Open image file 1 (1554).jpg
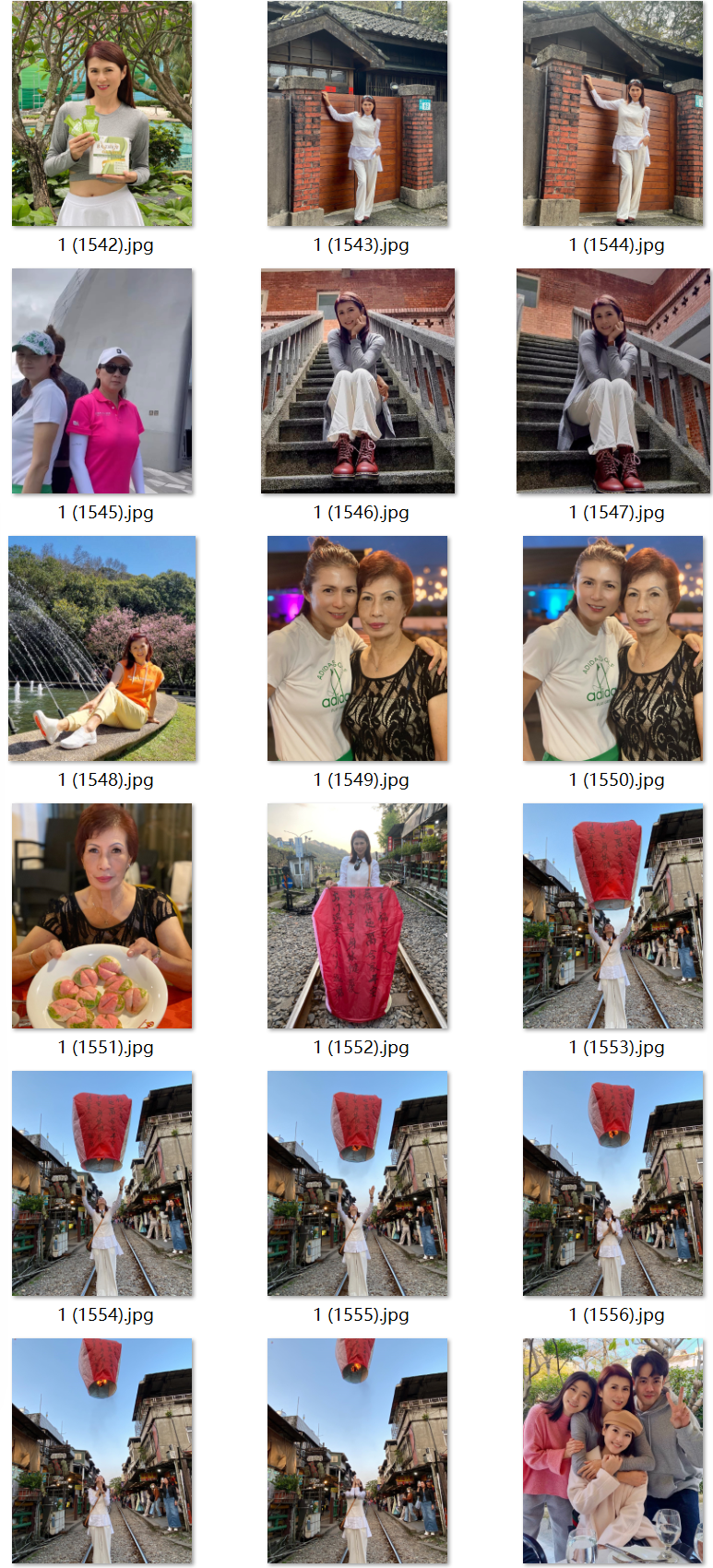Viewport: 713px width, 1568px height. point(102,1183)
